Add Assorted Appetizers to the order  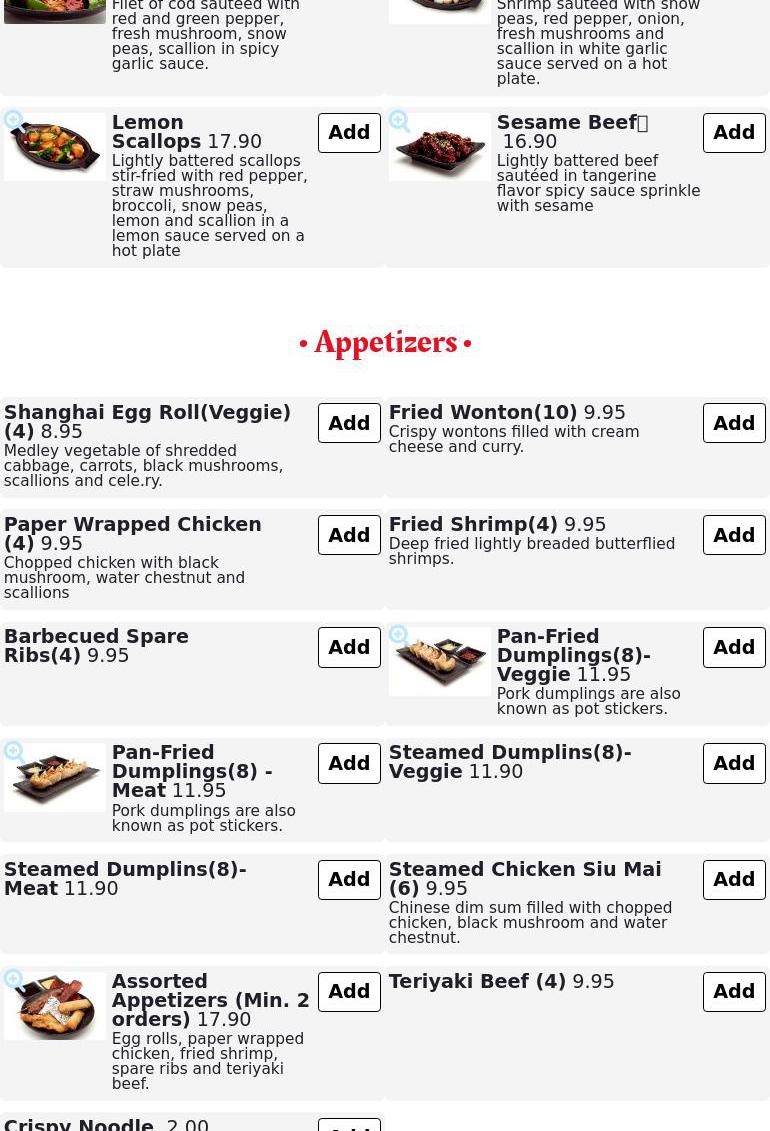coord(349,992)
